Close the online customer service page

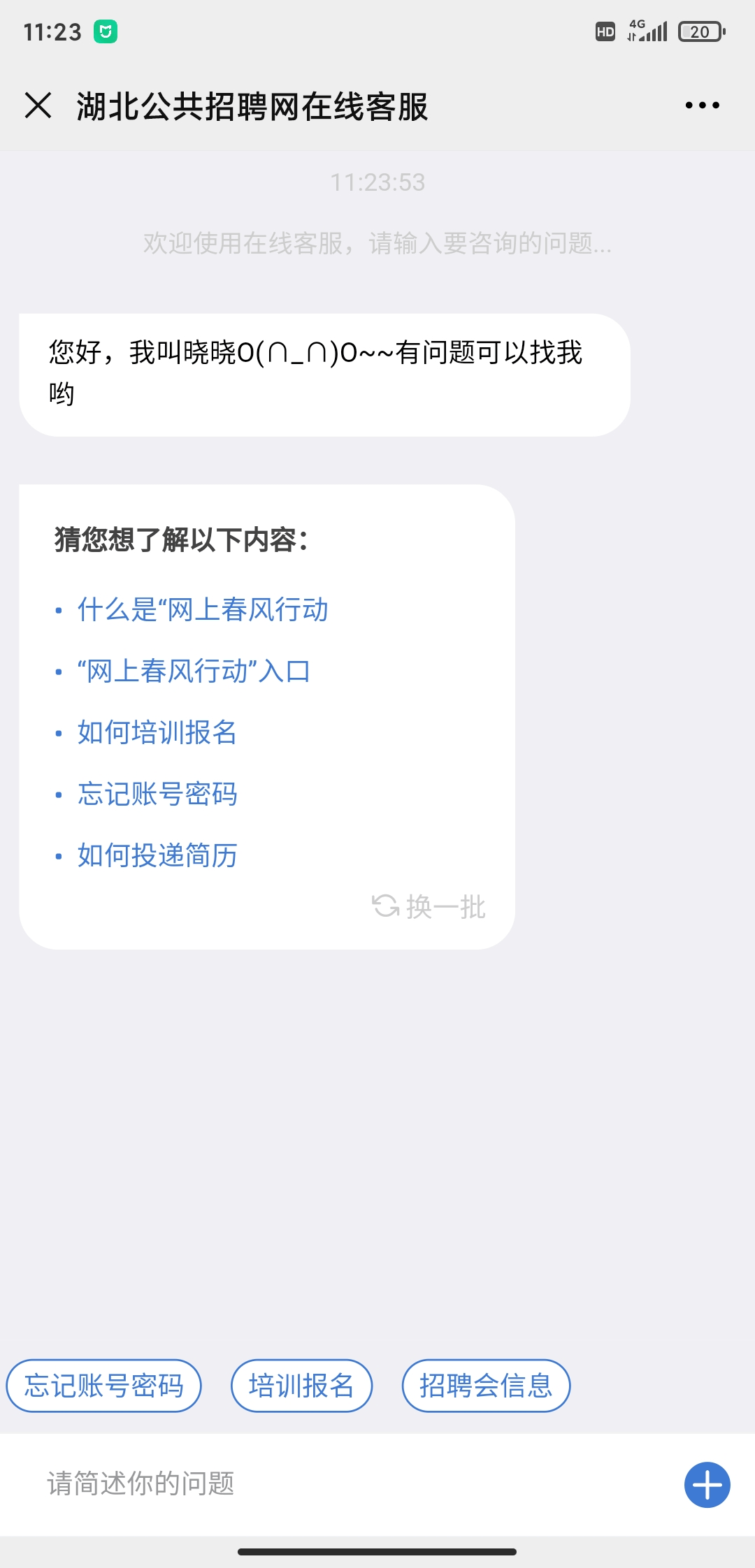pyautogui.click(x=38, y=106)
